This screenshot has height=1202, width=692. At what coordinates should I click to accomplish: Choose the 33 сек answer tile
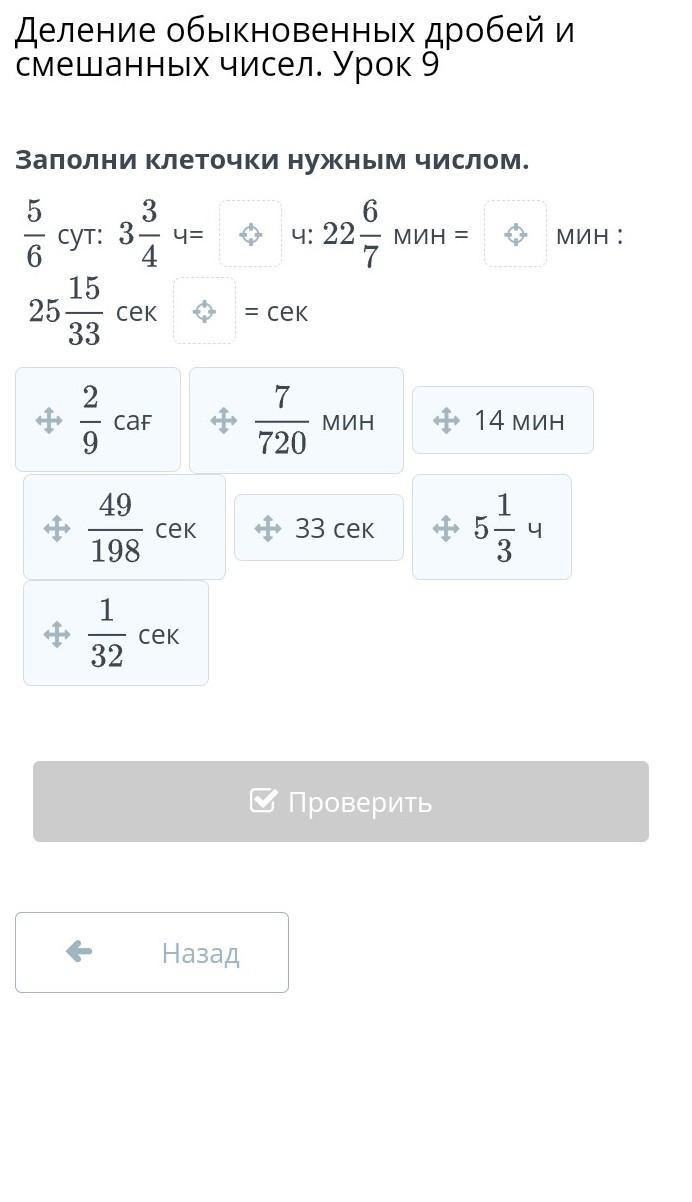319,527
